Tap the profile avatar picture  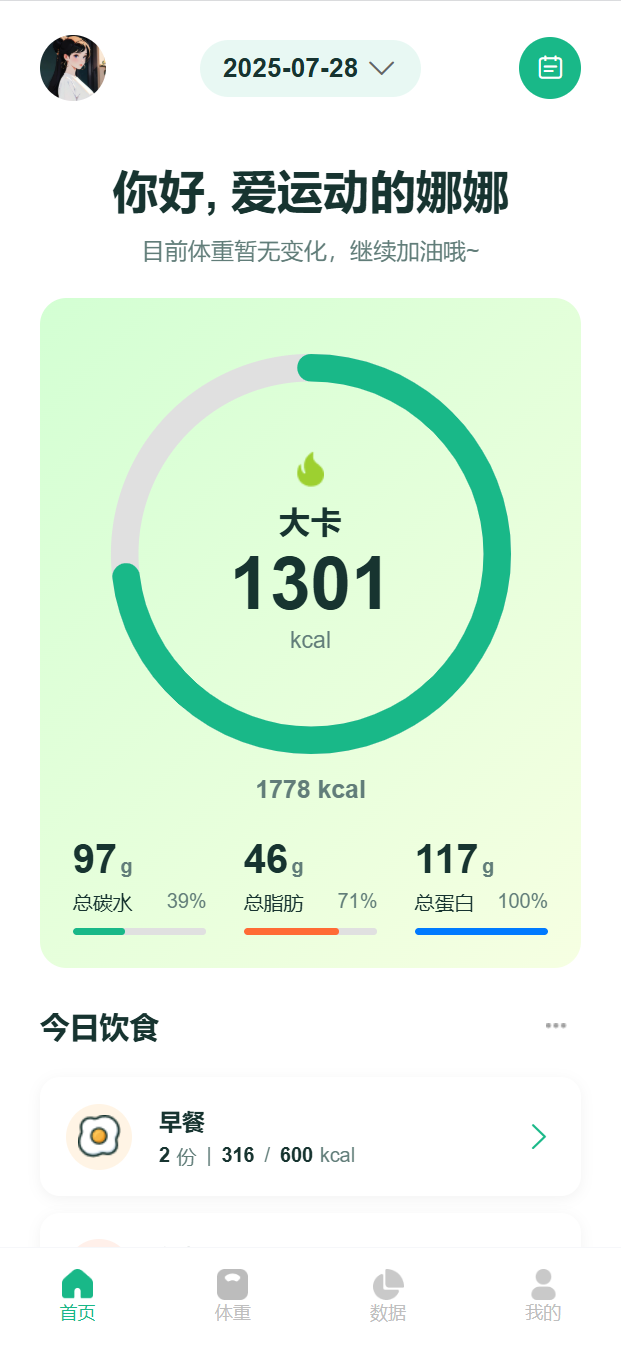[x=73, y=68]
